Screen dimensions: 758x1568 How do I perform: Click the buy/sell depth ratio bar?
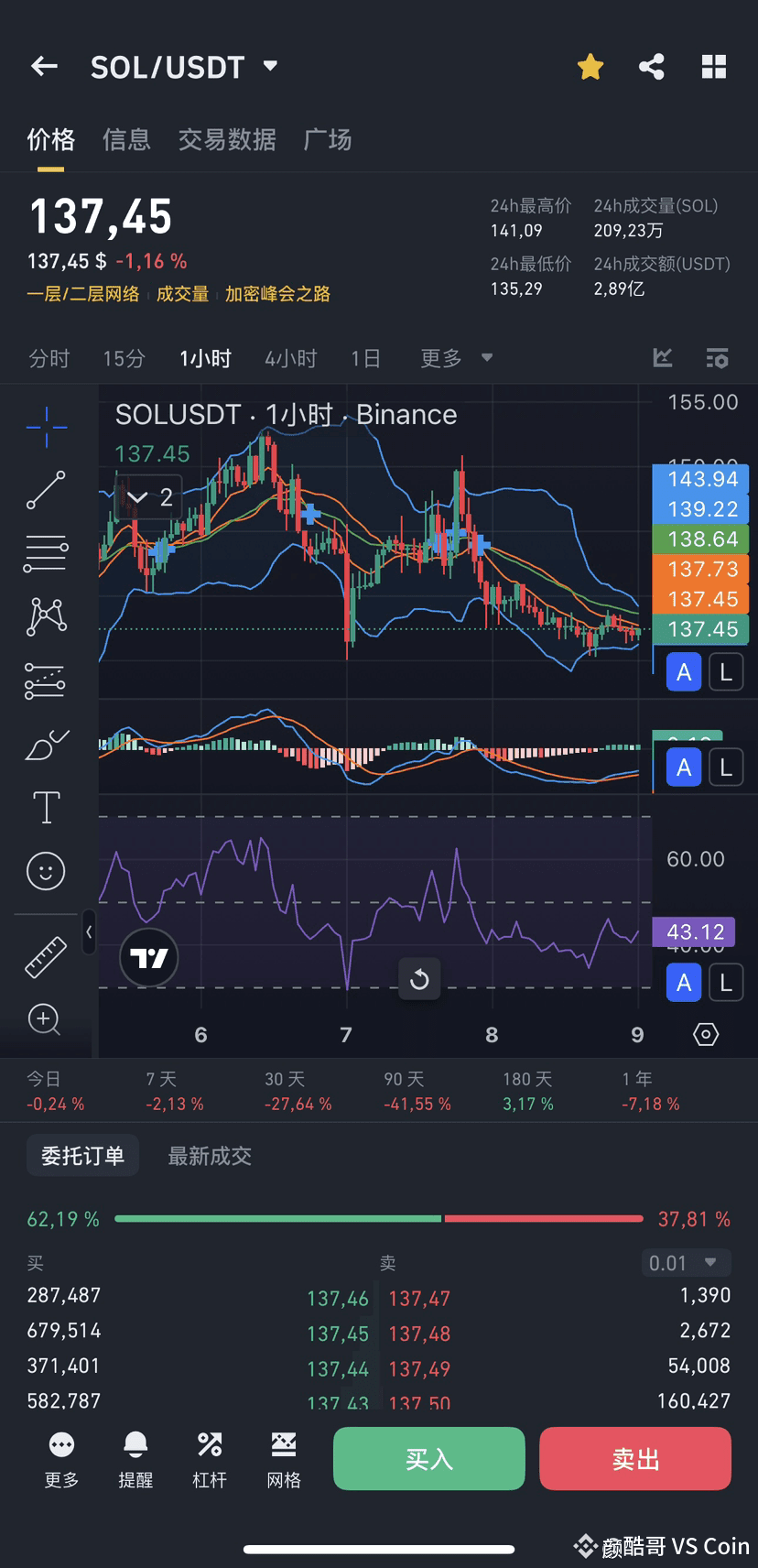click(378, 1218)
